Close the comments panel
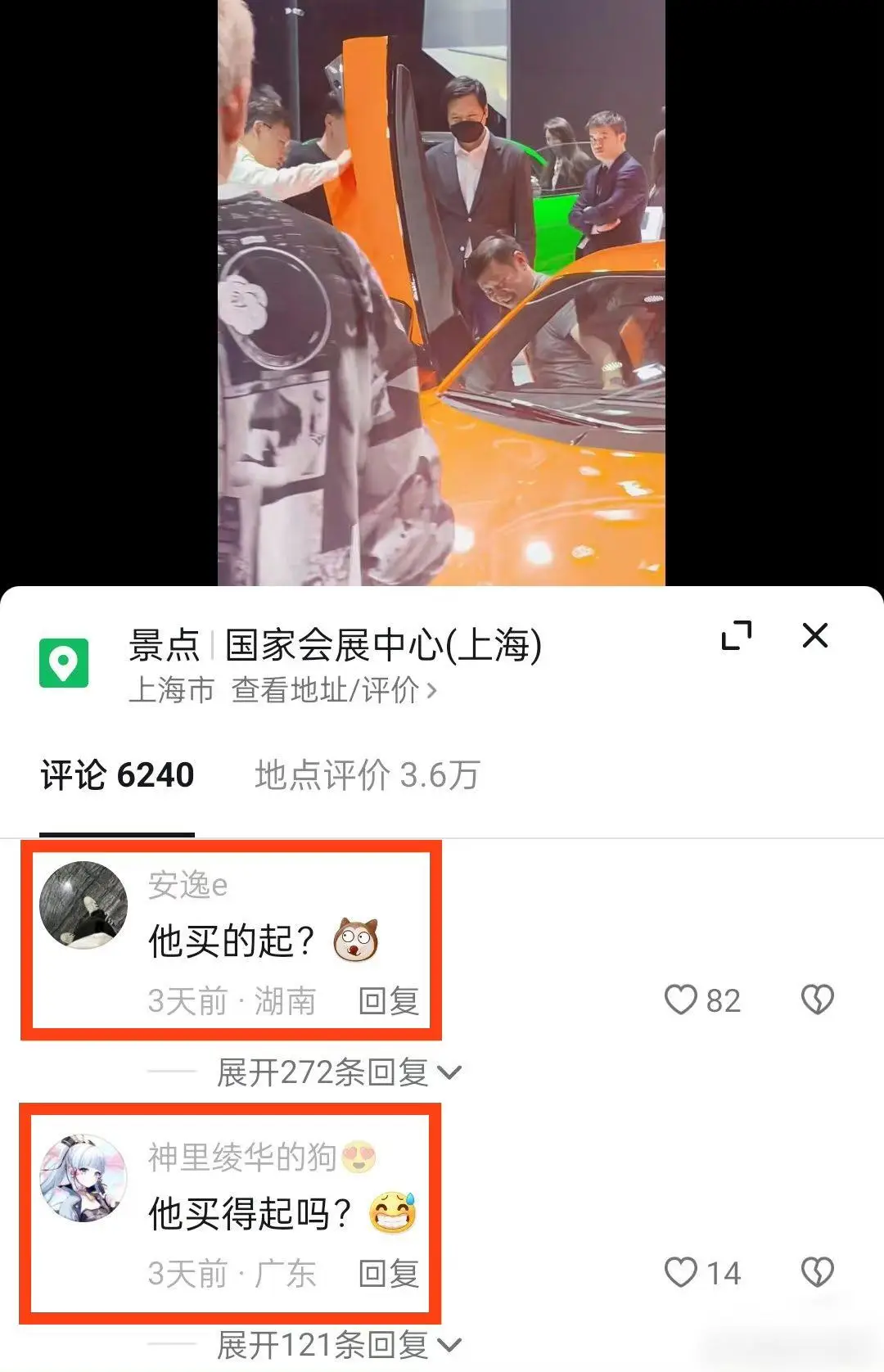 (x=814, y=635)
